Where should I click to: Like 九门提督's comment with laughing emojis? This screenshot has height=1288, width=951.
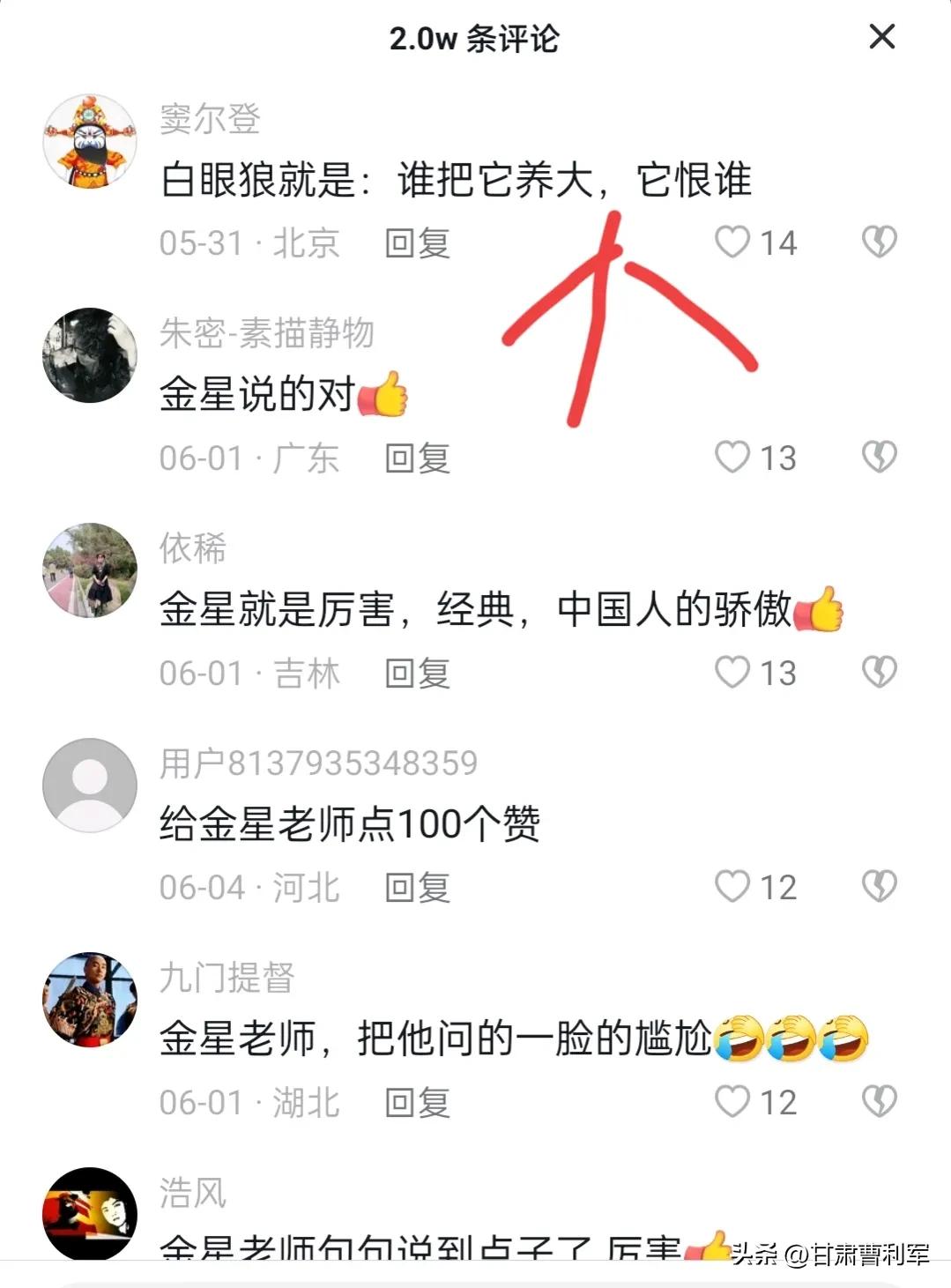pyautogui.click(x=733, y=1100)
